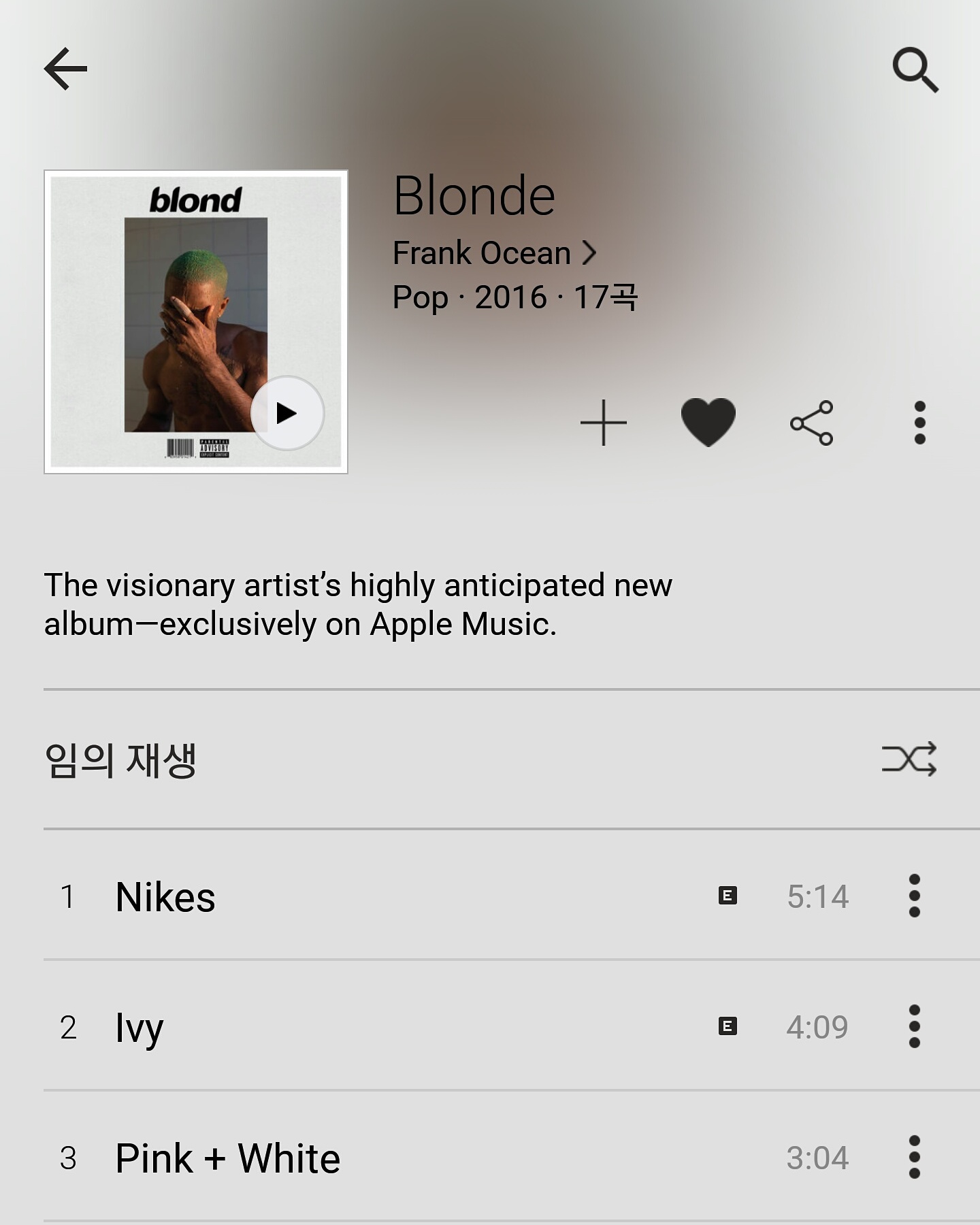Open search with the magnifier icon
This screenshot has height=1225, width=980.
click(915, 69)
